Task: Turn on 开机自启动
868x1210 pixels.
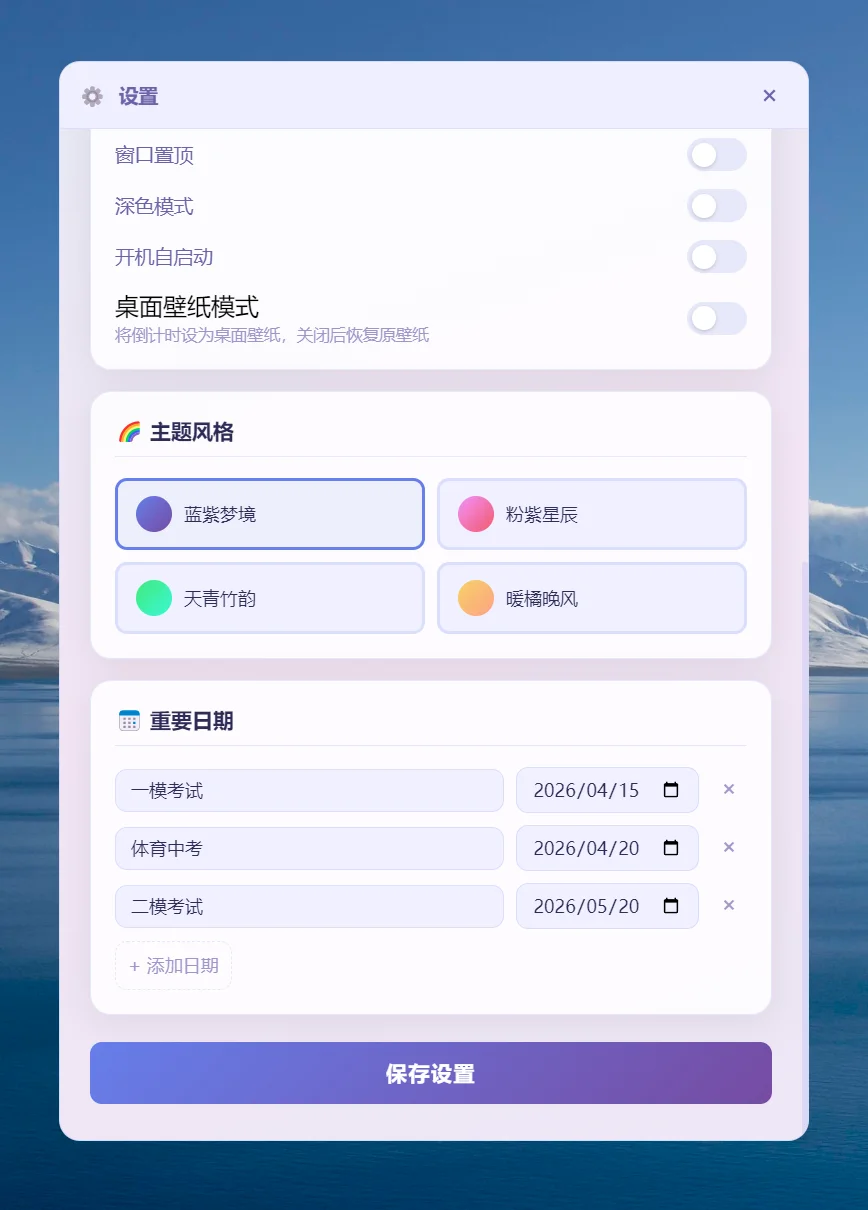Action: tap(716, 257)
